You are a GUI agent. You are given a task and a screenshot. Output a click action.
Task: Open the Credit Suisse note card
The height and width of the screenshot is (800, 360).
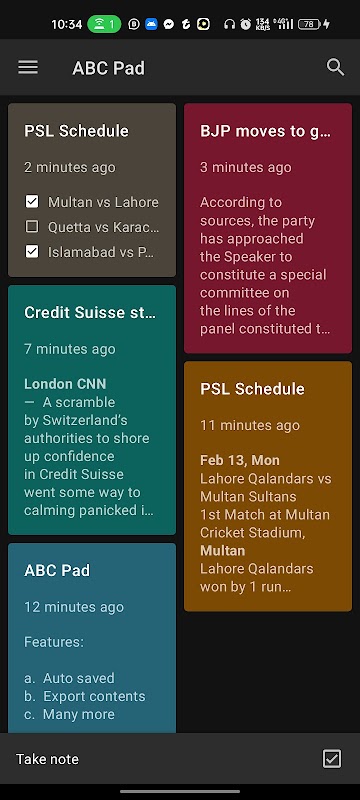(x=92, y=410)
